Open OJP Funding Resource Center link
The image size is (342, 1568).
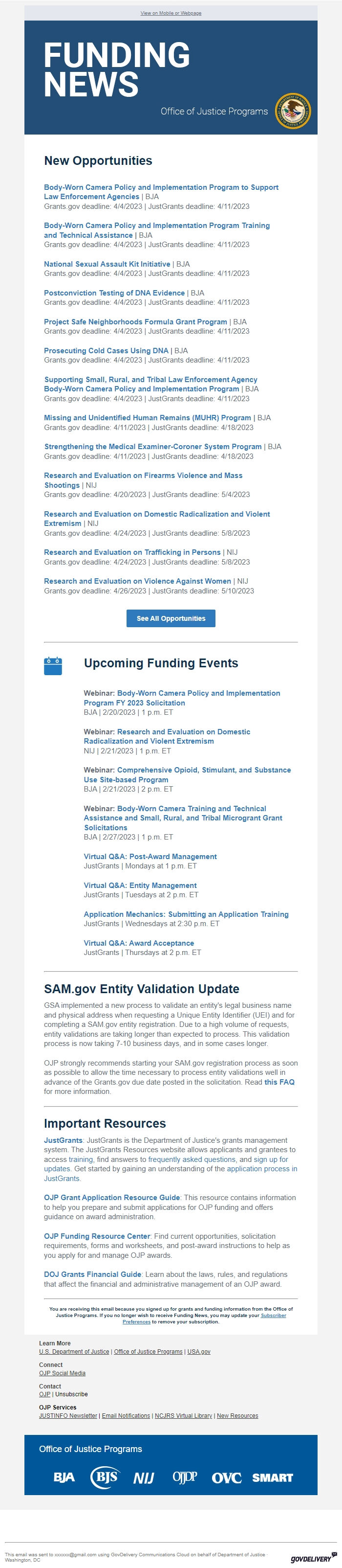click(97, 1236)
